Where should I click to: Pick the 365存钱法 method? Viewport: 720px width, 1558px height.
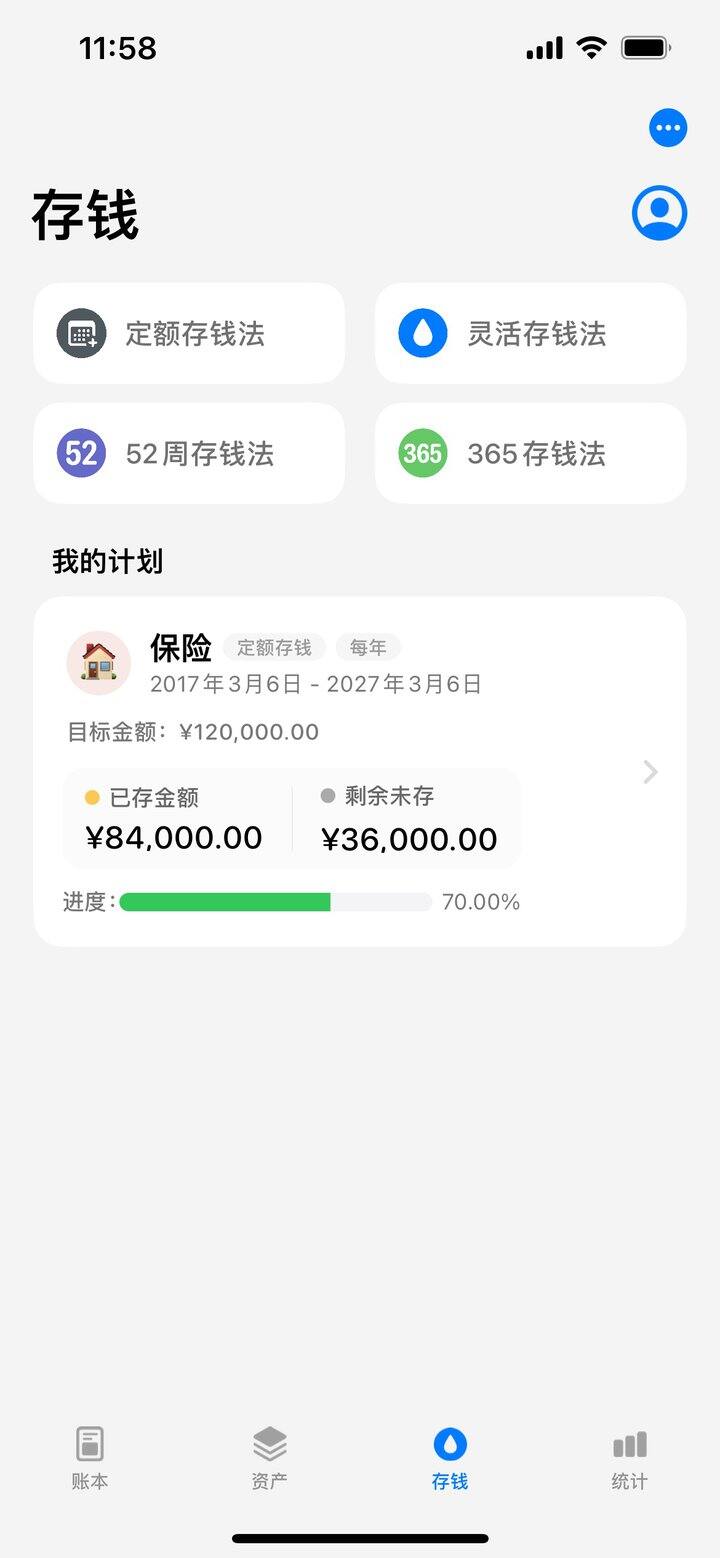(x=531, y=453)
